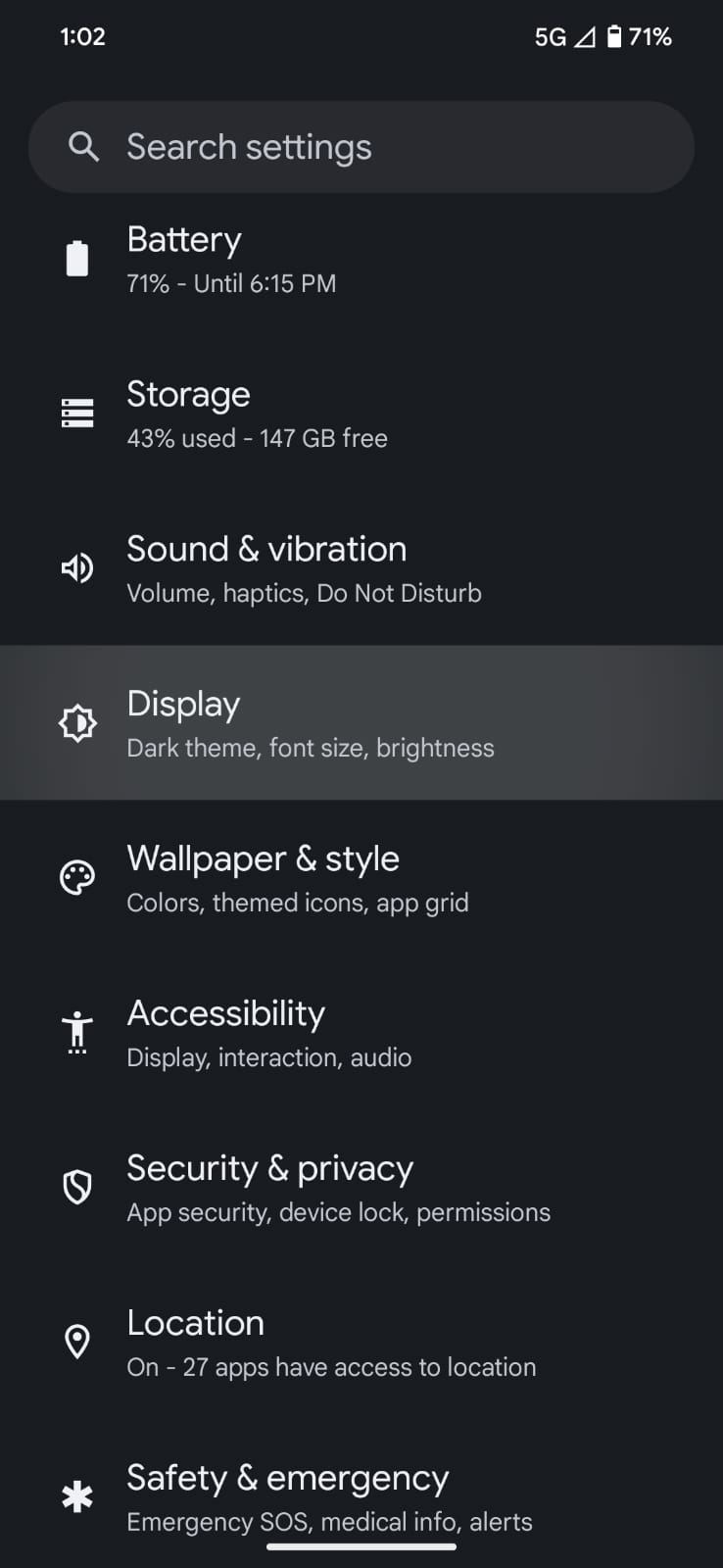This screenshot has width=723, height=1568.
Task: Open Security & privacy settings
Action: point(361,1187)
